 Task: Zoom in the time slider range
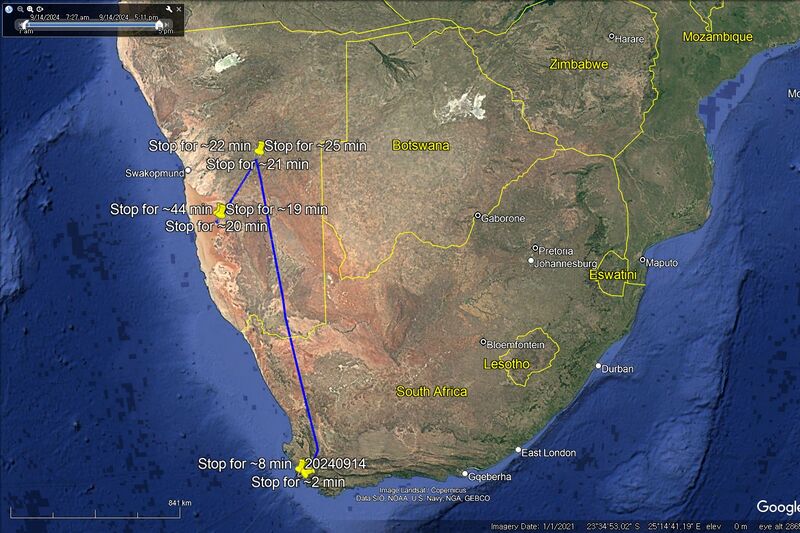pyautogui.click(x=30, y=9)
